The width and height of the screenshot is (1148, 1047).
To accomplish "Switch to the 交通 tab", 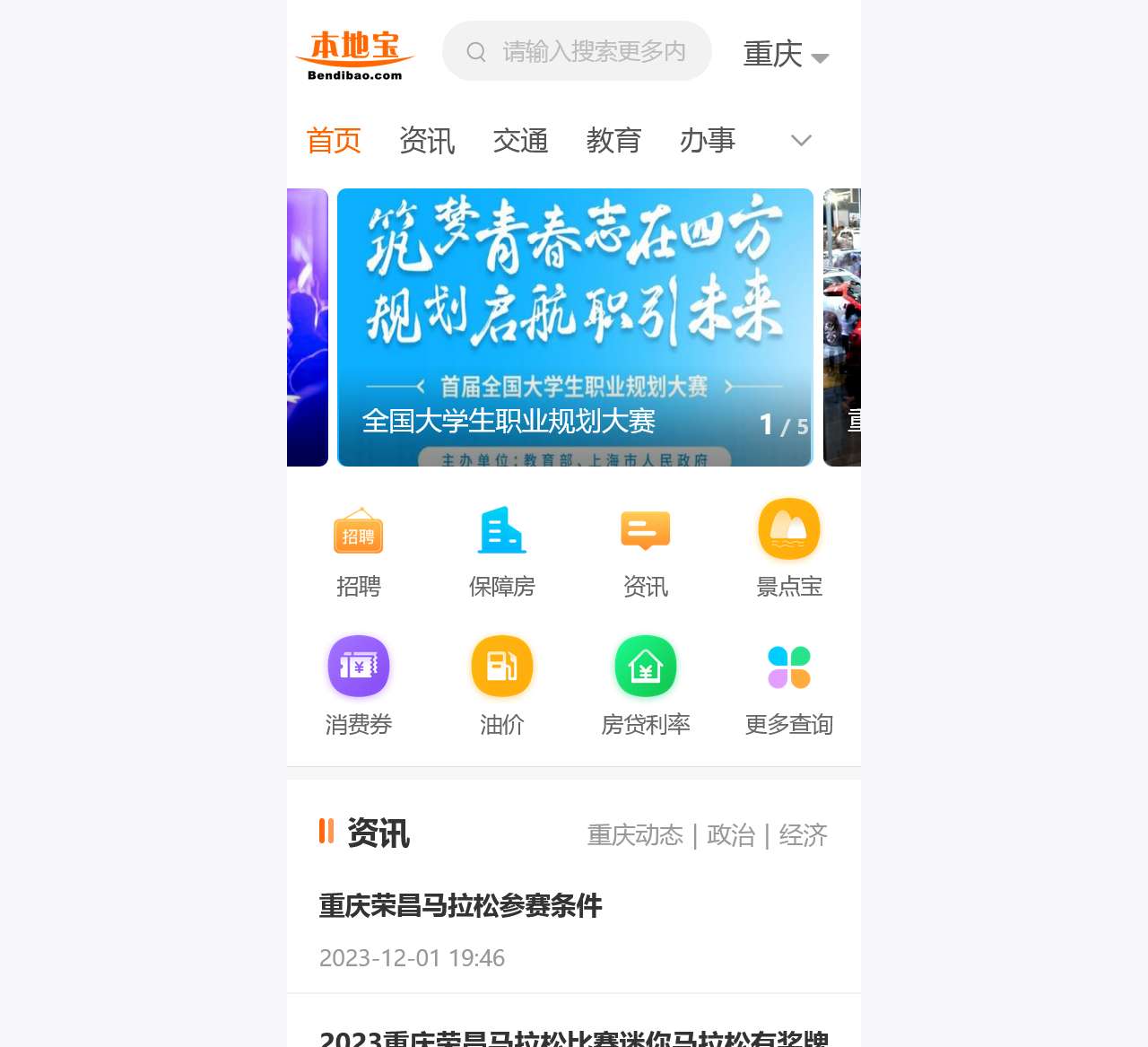I will click(520, 141).
